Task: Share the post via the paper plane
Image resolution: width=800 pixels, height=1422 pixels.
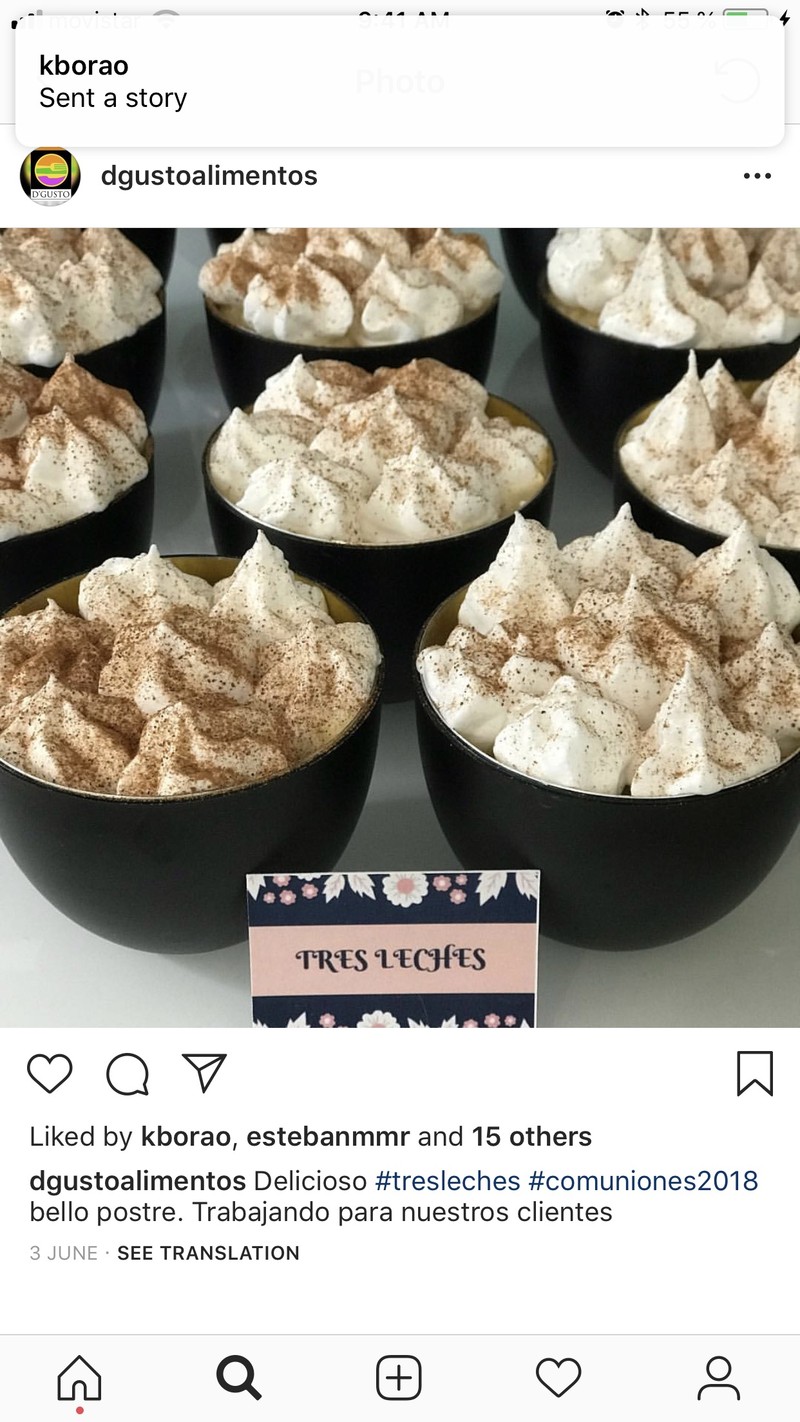Action: tap(204, 1073)
